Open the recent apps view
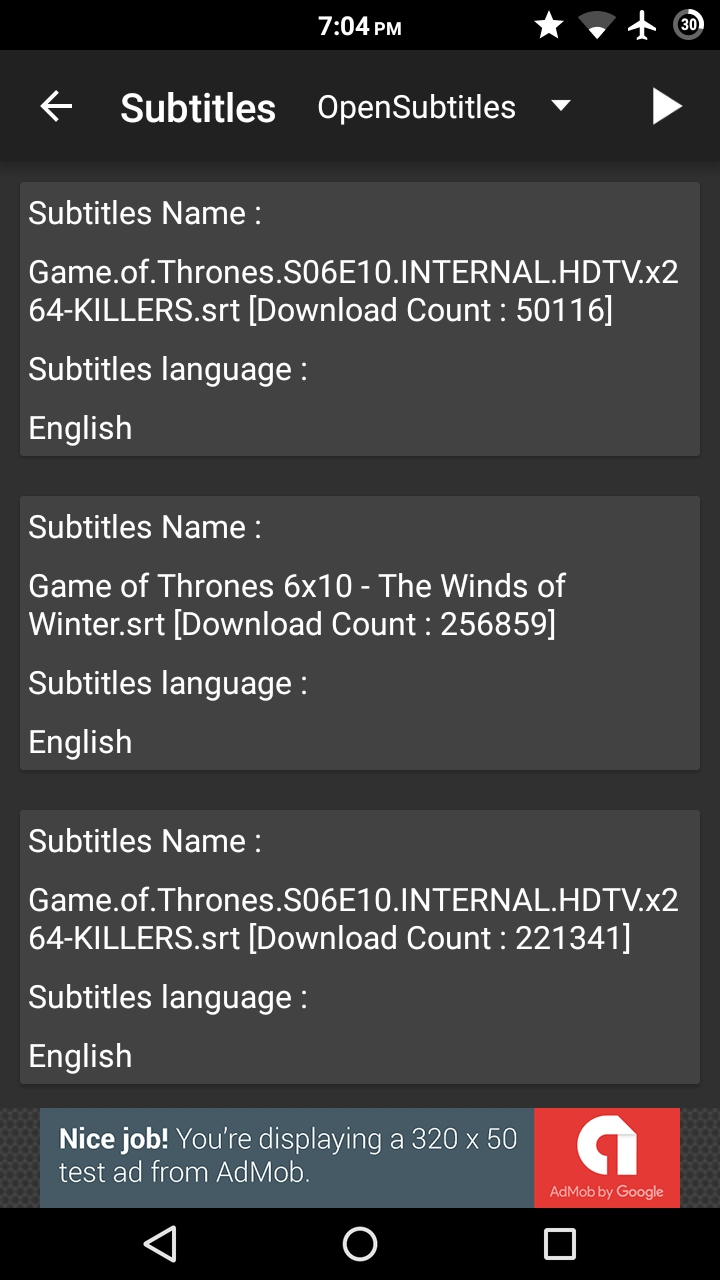 [560, 1244]
